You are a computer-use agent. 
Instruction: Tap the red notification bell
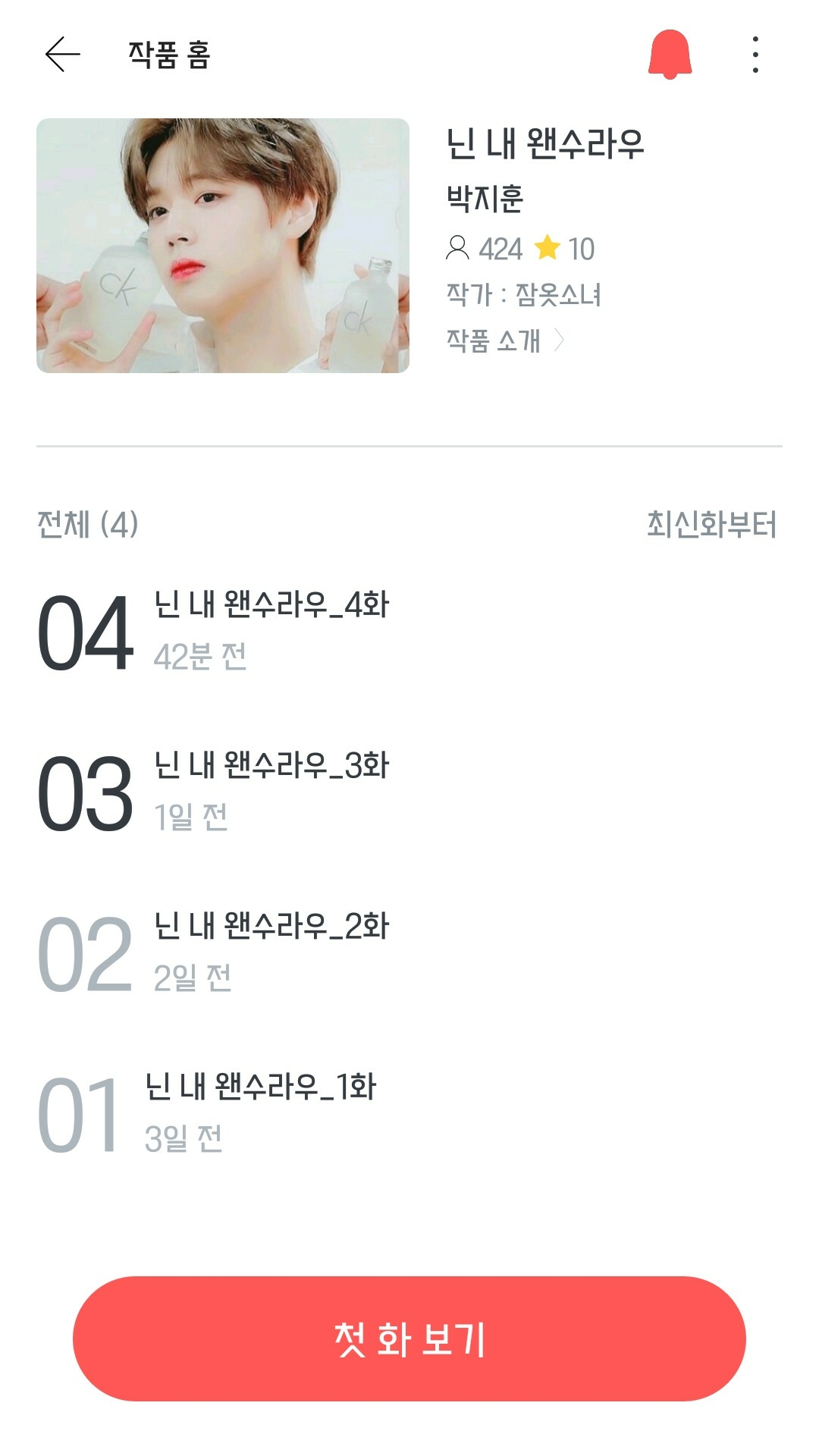pyautogui.click(x=670, y=55)
